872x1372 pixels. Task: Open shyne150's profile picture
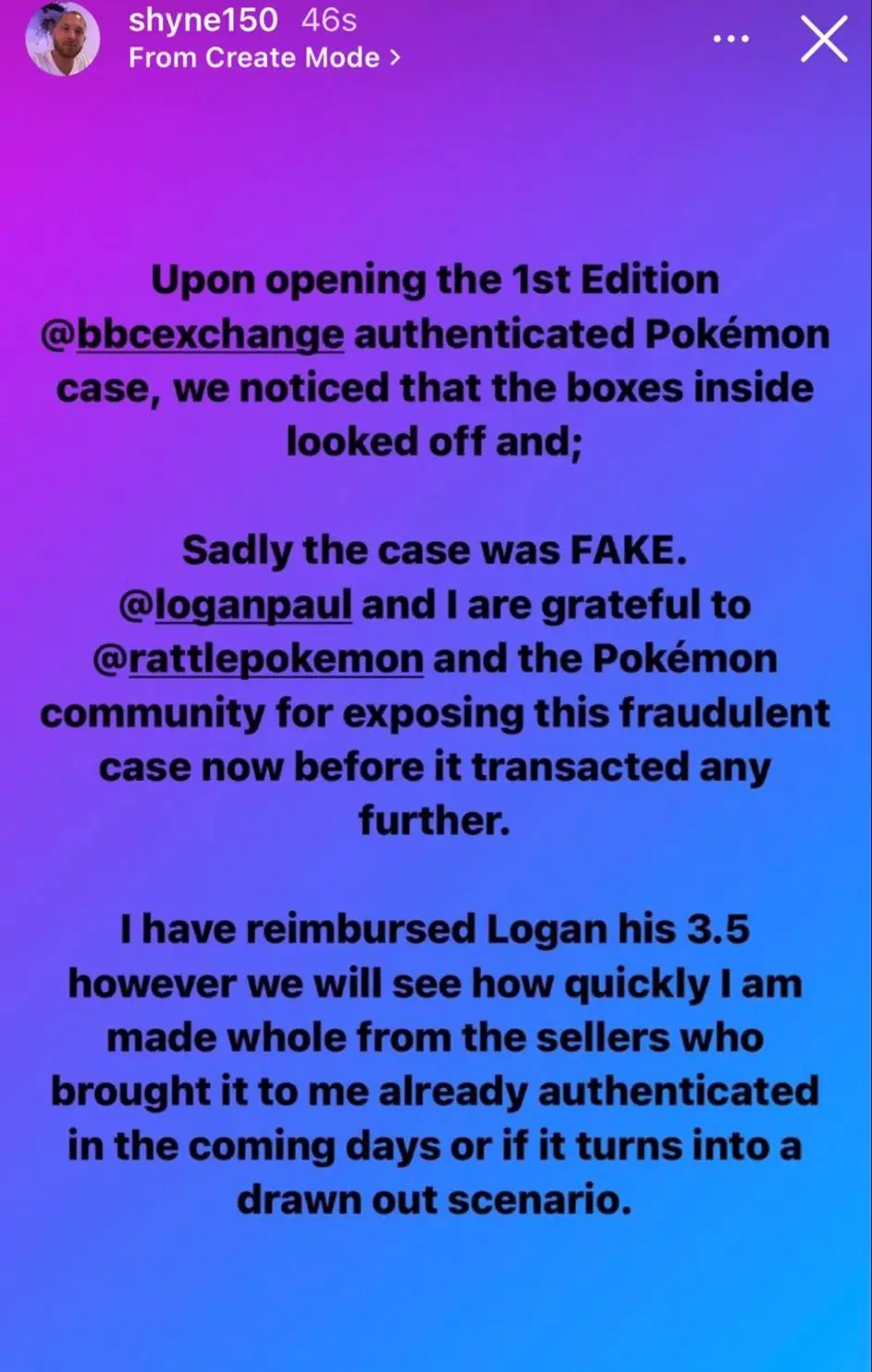[x=63, y=39]
